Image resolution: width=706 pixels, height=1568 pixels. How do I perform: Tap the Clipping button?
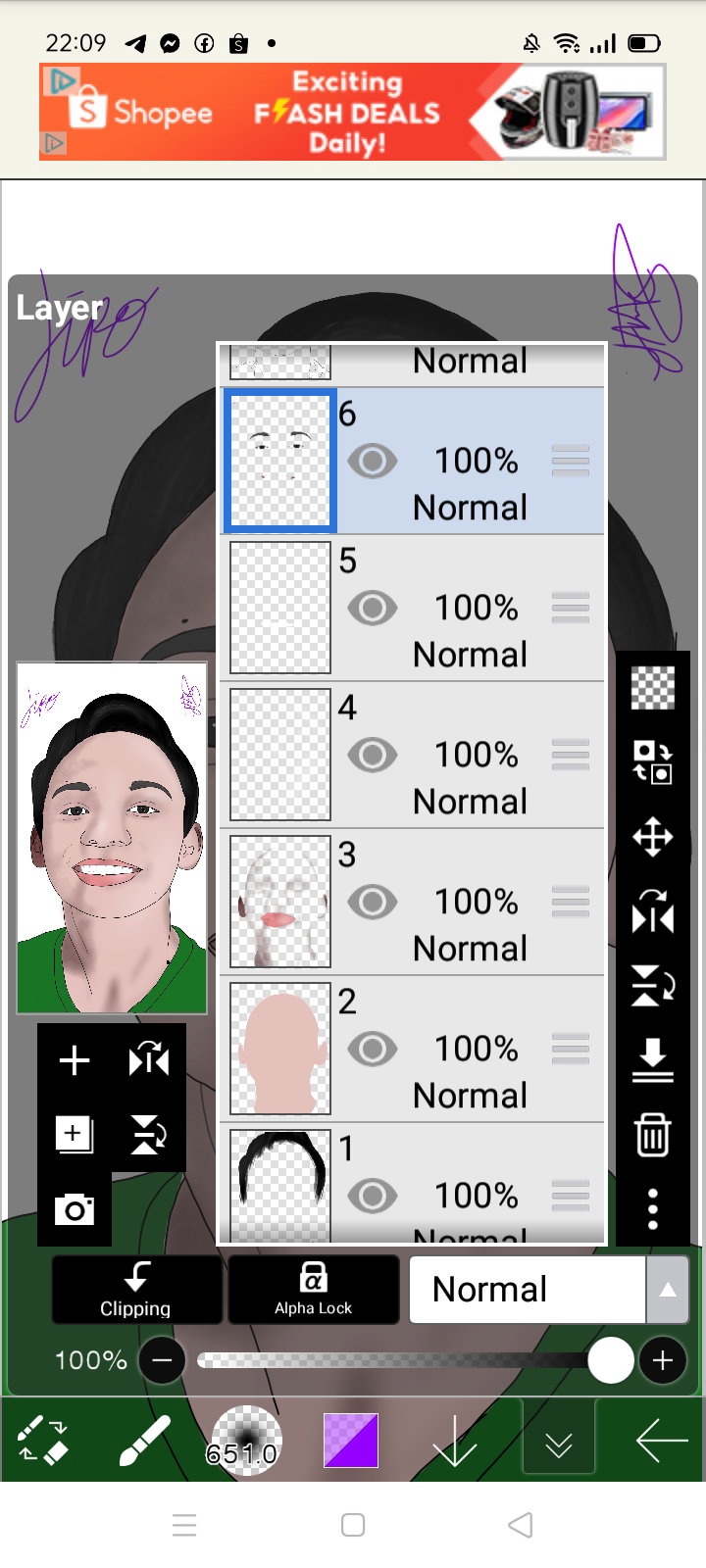136,1290
